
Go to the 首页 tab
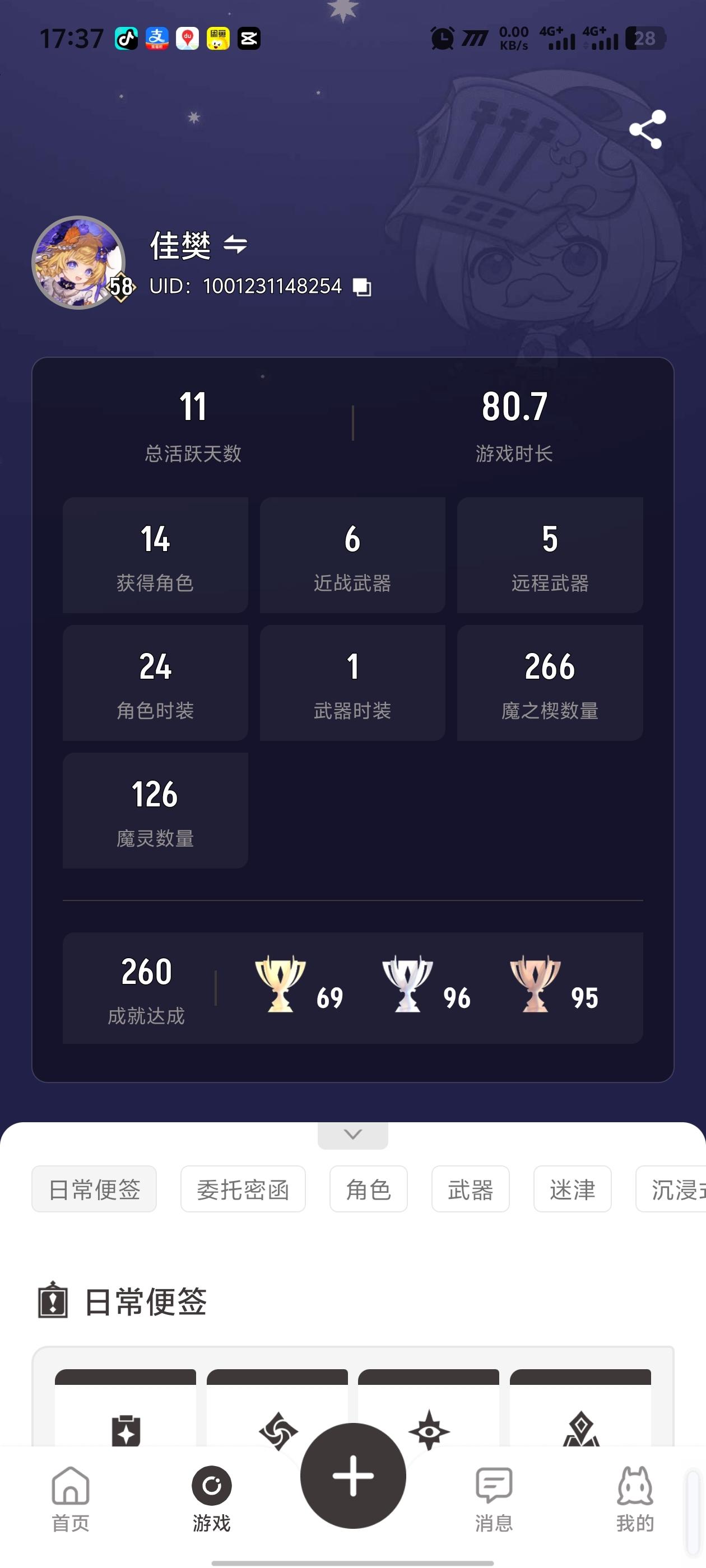[x=71, y=1497]
